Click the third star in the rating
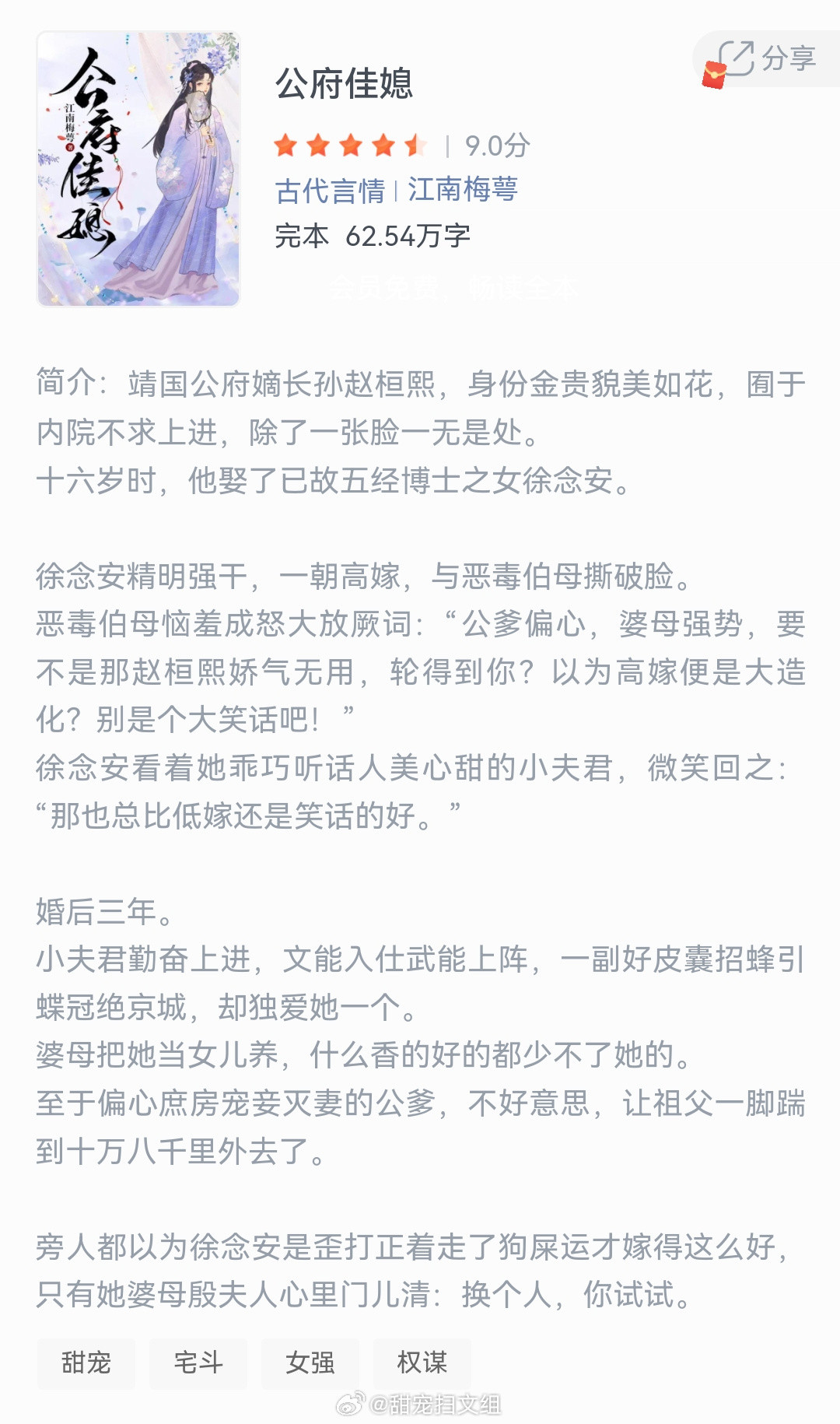 tap(352, 142)
